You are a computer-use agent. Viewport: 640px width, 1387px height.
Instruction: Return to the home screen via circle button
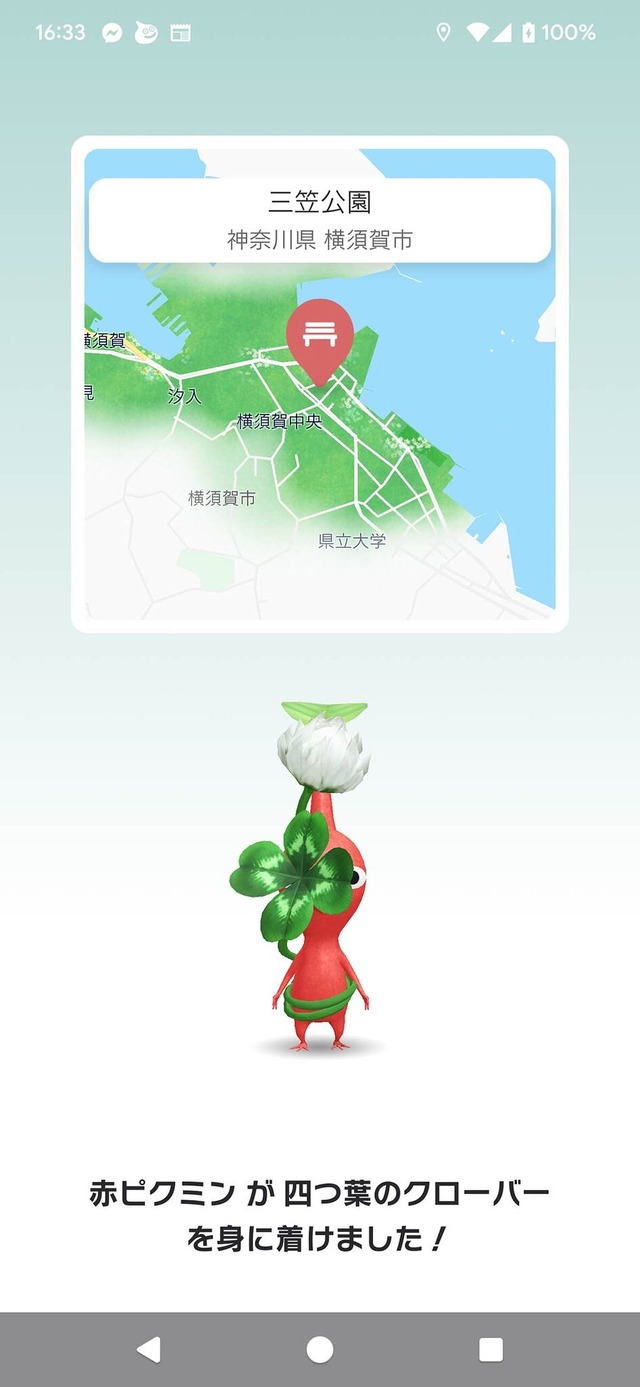[320, 1350]
